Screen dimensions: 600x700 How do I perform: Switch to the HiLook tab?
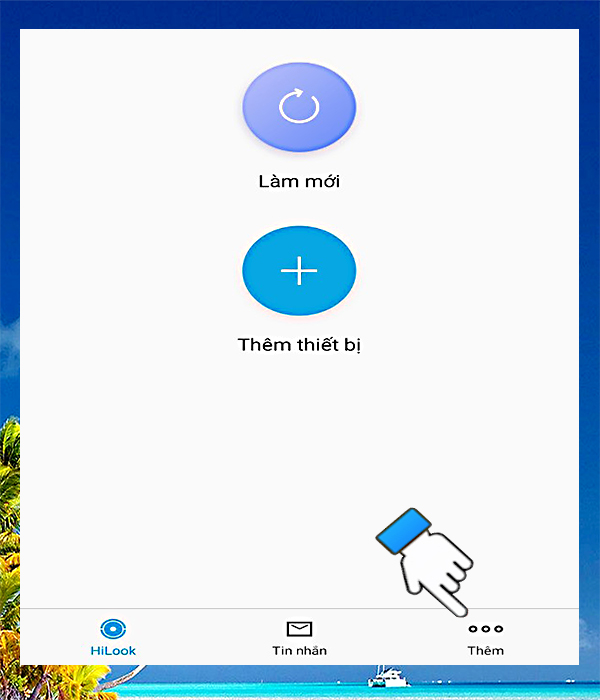(x=113, y=637)
